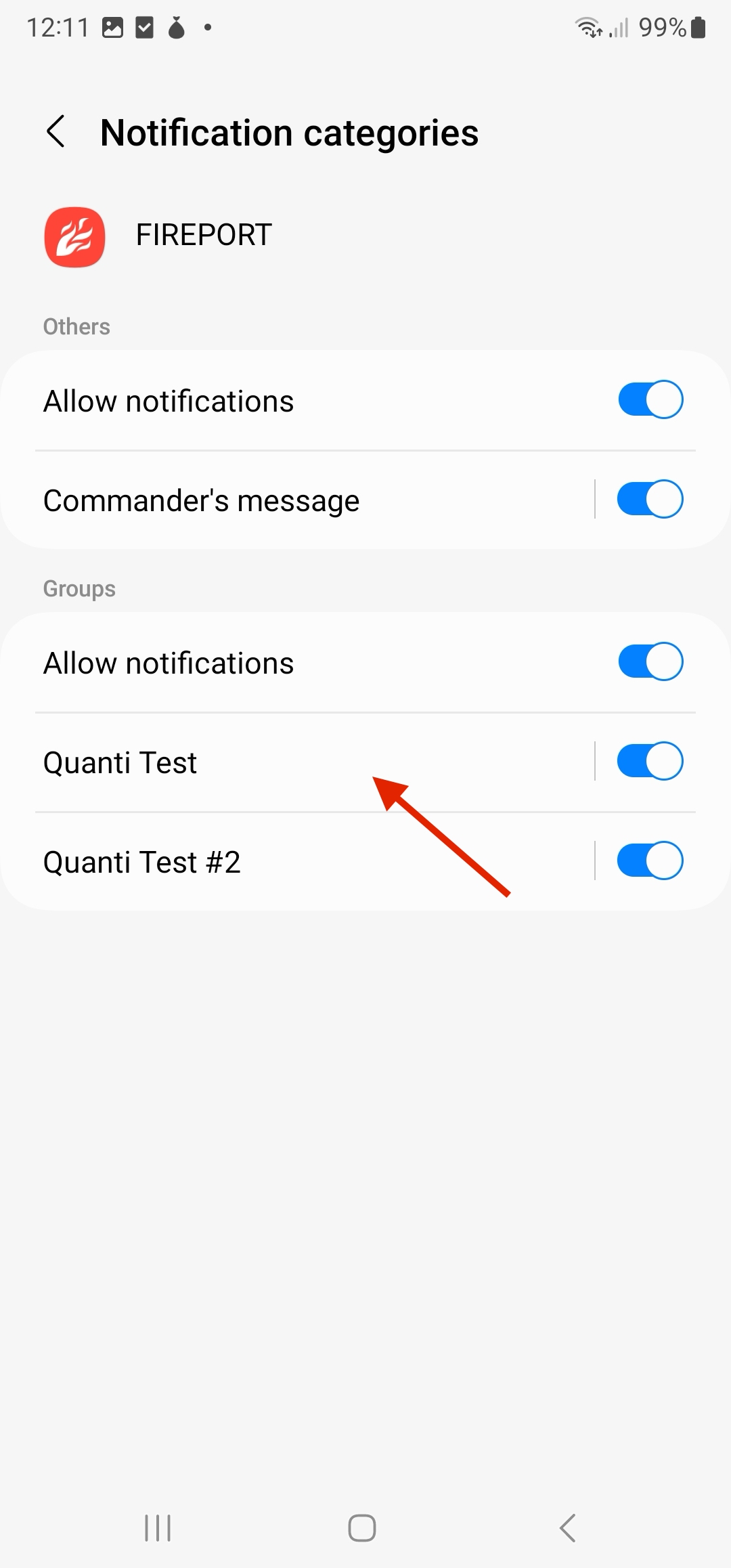Screen dimensions: 731x1568
Task: Toggle Allow notifications under Groups
Action: point(650,662)
